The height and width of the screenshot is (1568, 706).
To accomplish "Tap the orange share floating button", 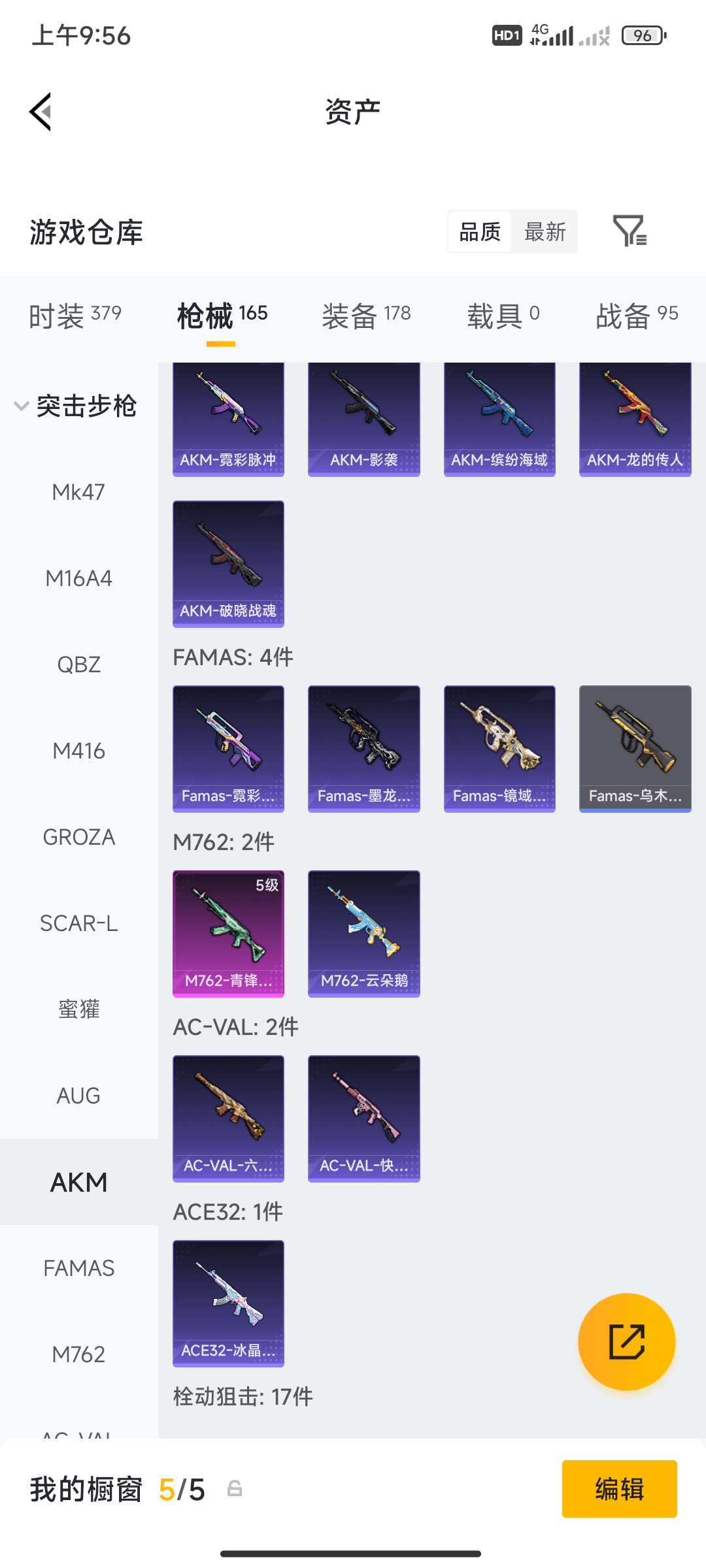I will click(626, 1341).
